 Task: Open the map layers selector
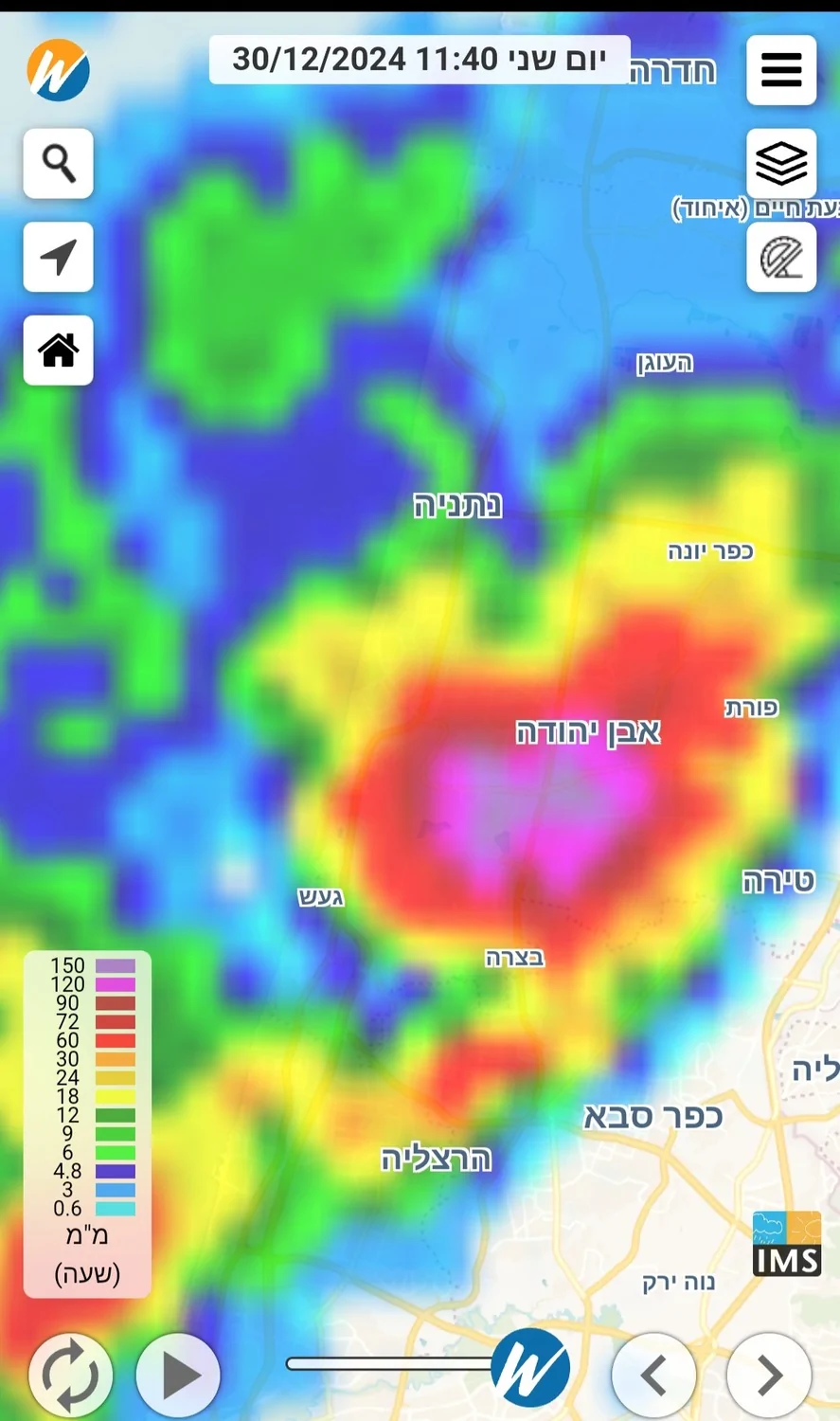(781, 163)
